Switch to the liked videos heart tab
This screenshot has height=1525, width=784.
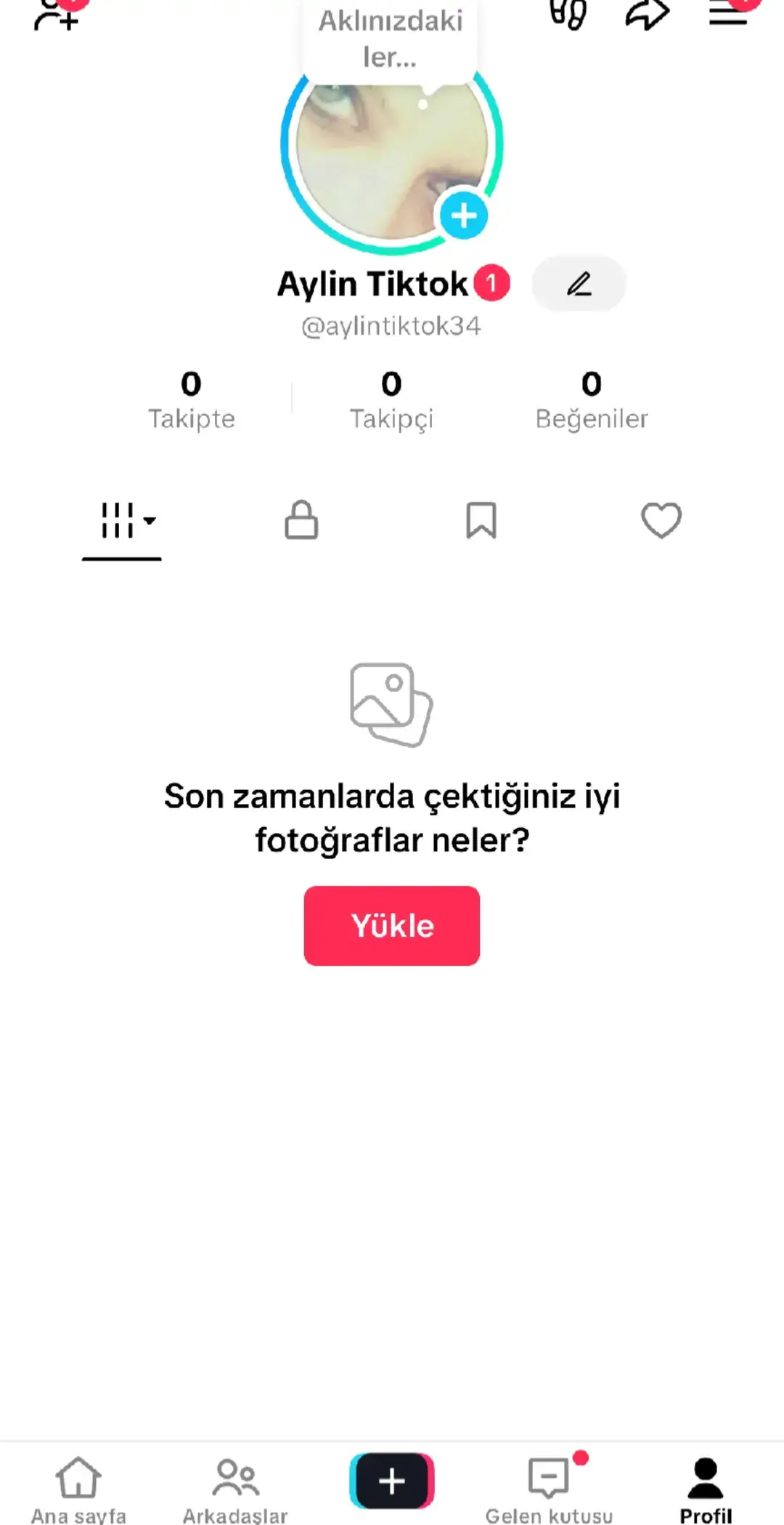[661, 521]
